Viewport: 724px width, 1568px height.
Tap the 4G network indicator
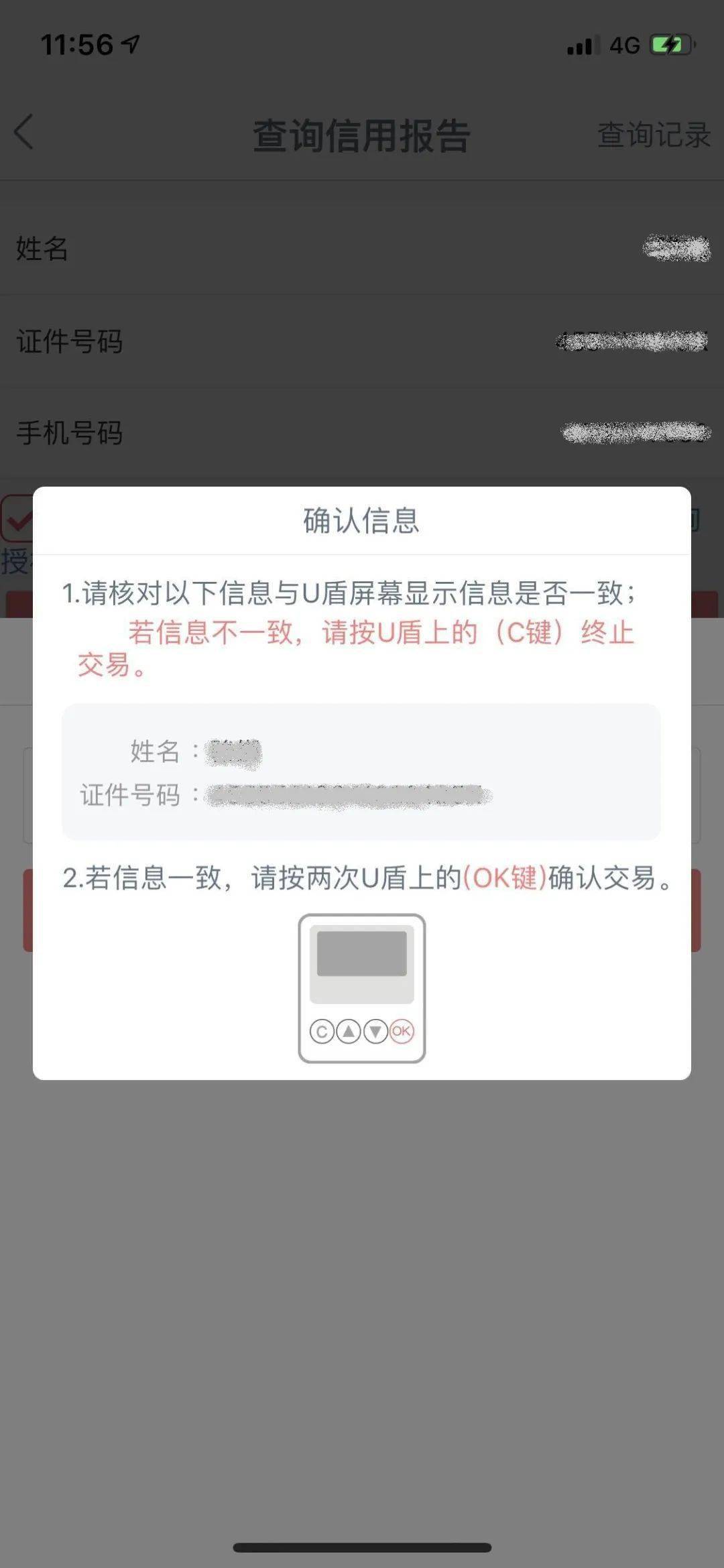pyautogui.click(x=623, y=44)
